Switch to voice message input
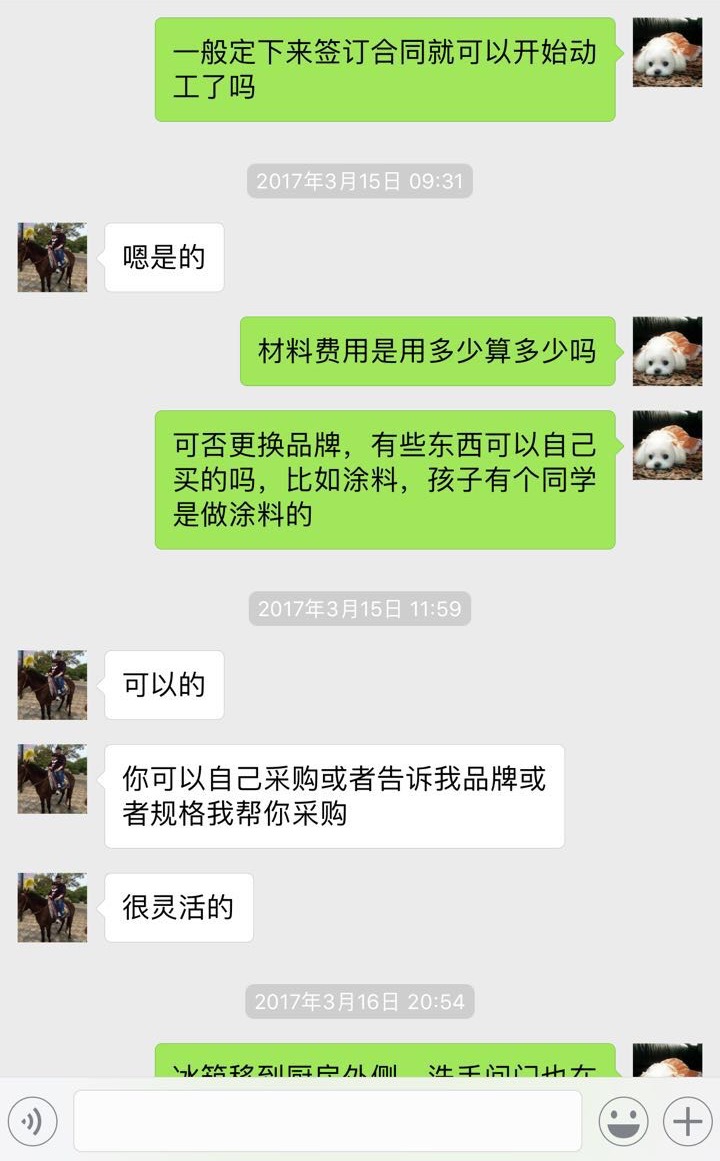 [x=33, y=1122]
